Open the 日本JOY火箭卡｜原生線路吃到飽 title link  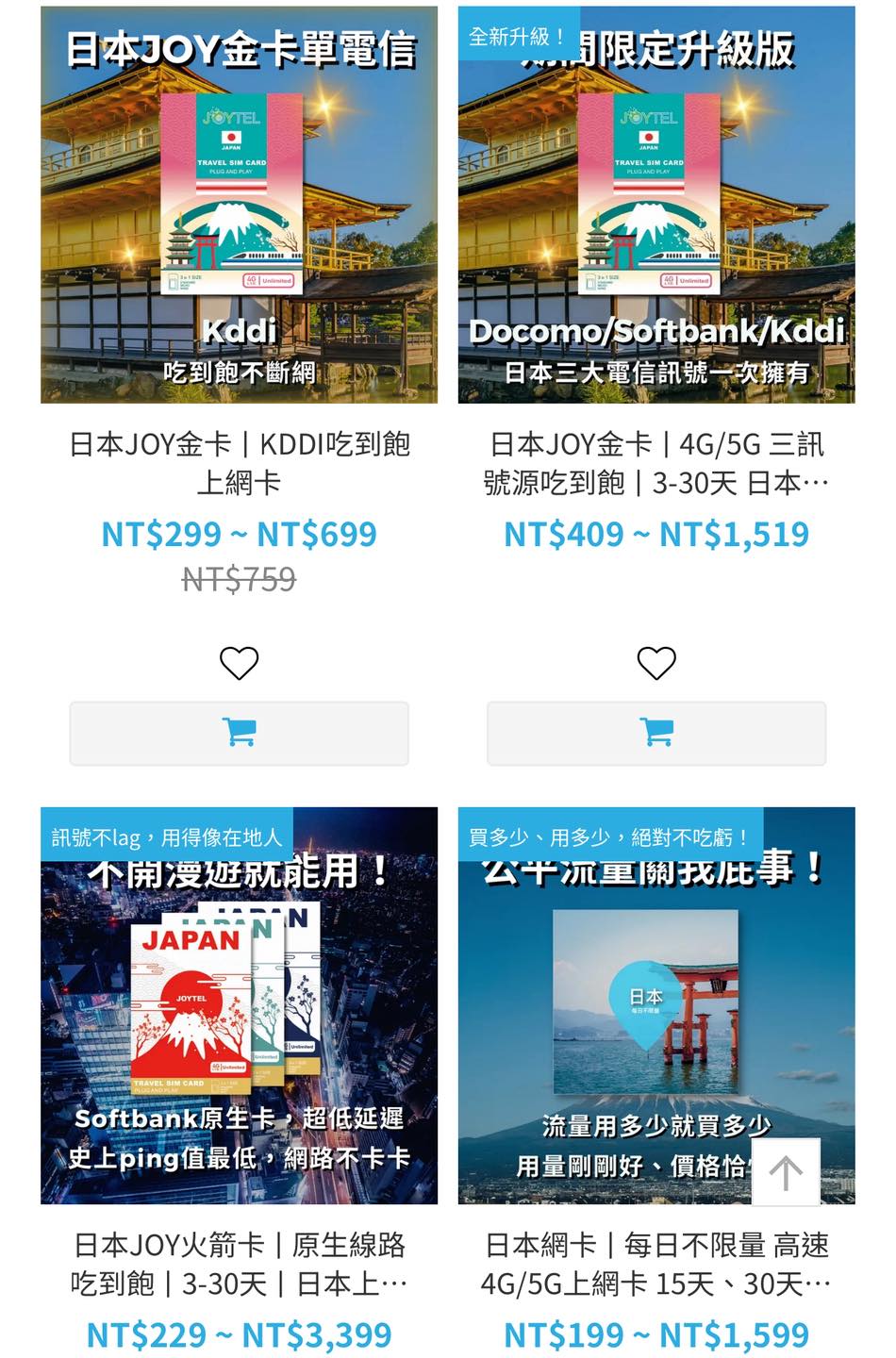click(239, 1264)
